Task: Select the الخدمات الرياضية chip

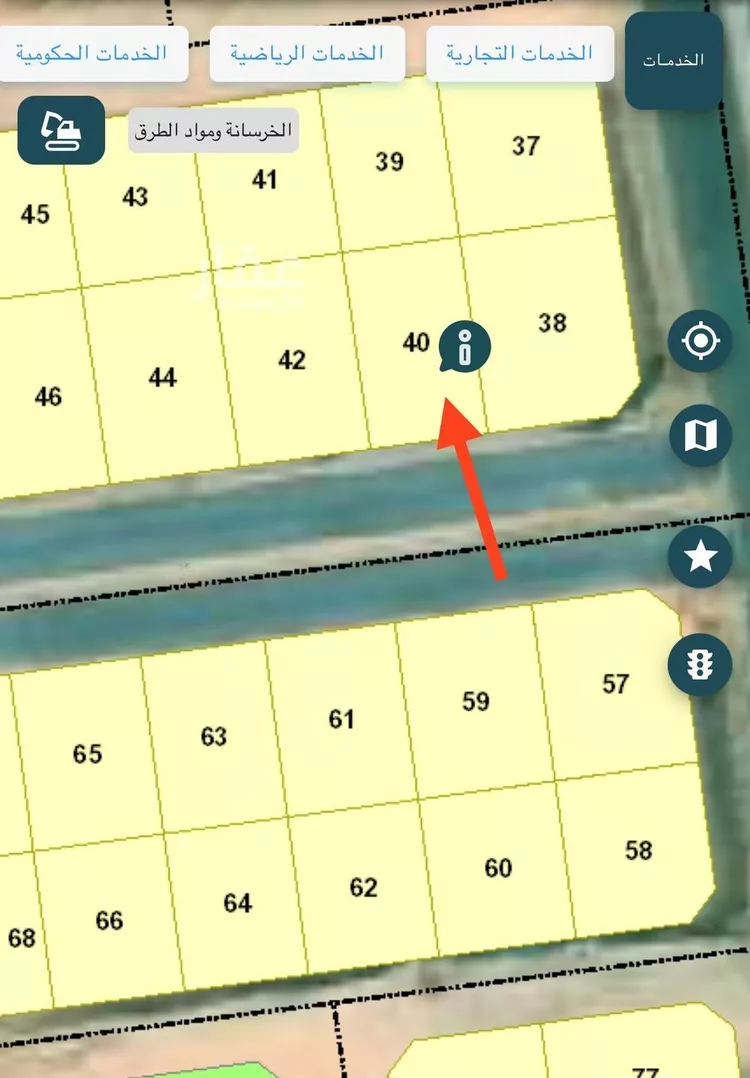Action: [307, 54]
